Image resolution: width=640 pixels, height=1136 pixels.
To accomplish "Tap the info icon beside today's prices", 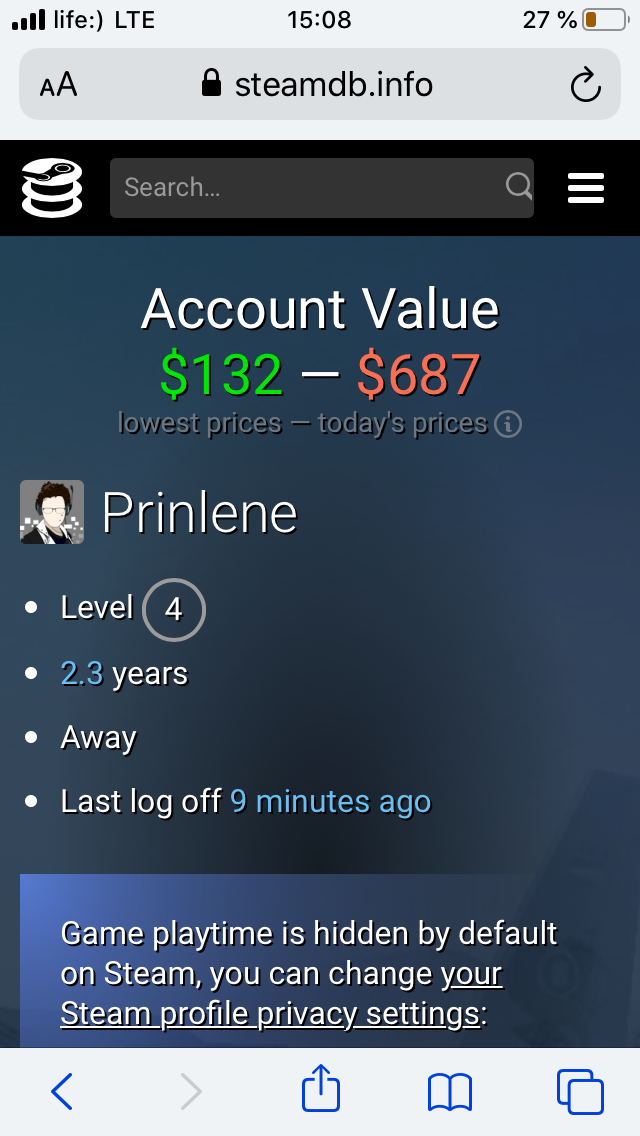I will 508,425.
